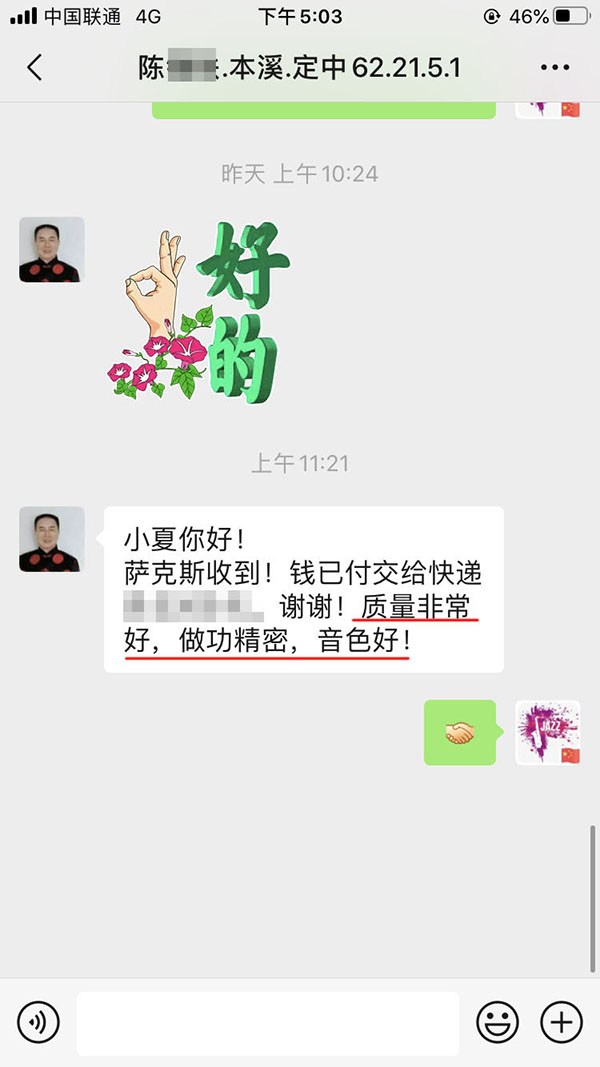Open contact avatar beside the 好的 sticker
The height and width of the screenshot is (1067, 600).
[x=51, y=250]
